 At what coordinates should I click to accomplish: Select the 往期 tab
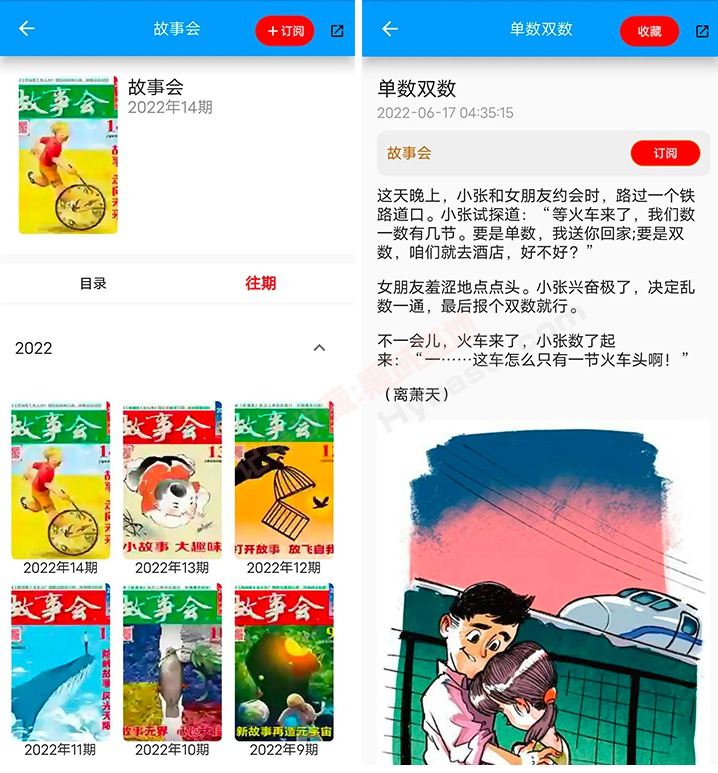tap(261, 284)
